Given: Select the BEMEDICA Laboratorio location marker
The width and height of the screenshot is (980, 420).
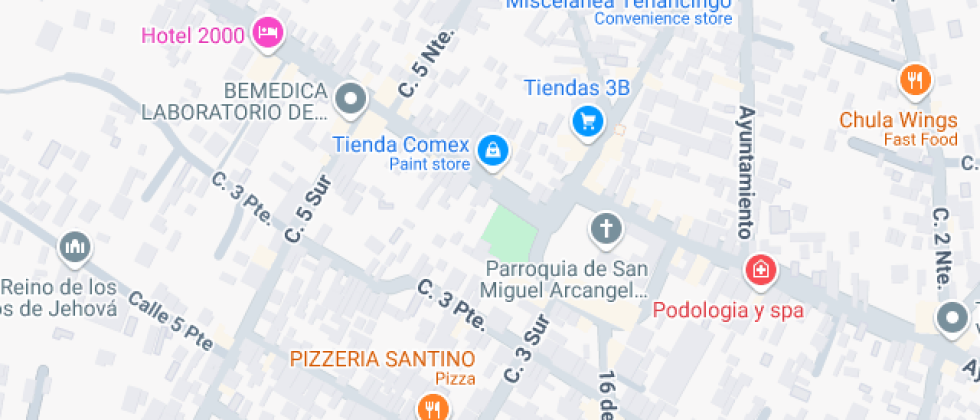Looking at the screenshot, I should pyautogui.click(x=350, y=99).
